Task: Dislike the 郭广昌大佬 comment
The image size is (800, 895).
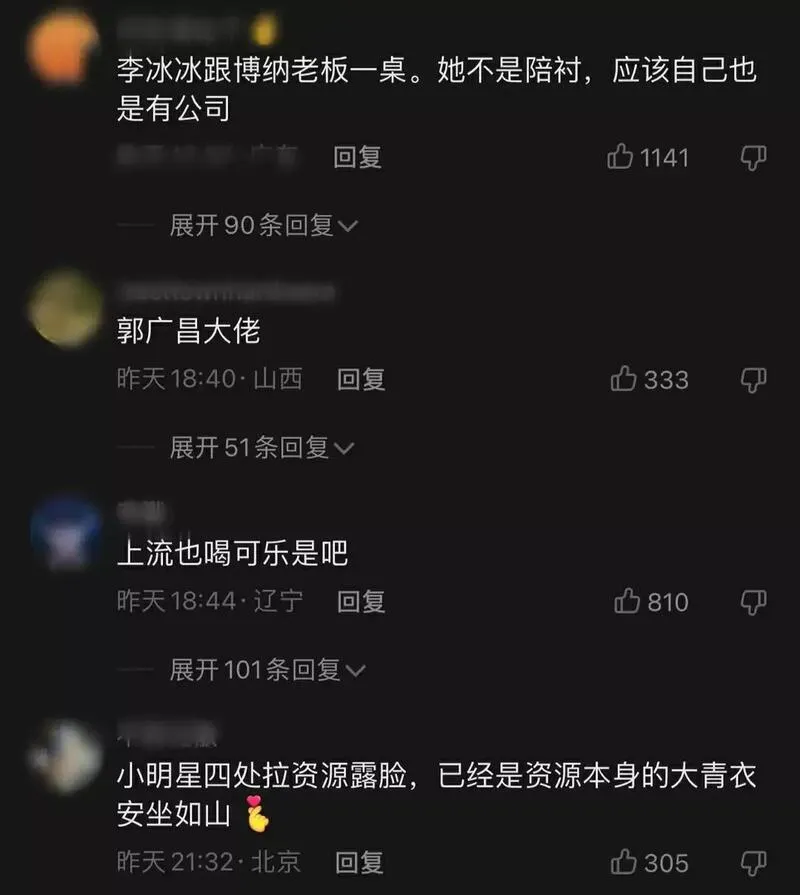Action: tap(753, 379)
